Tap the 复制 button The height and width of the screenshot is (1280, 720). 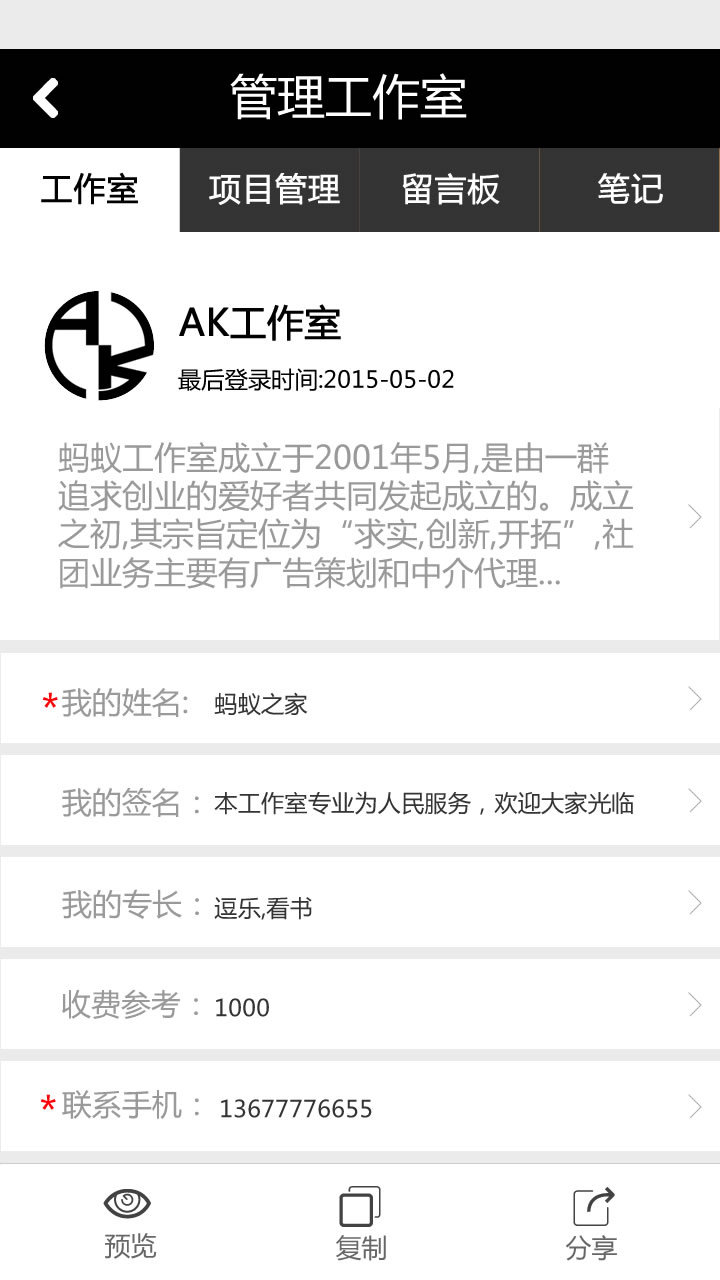360,1223
